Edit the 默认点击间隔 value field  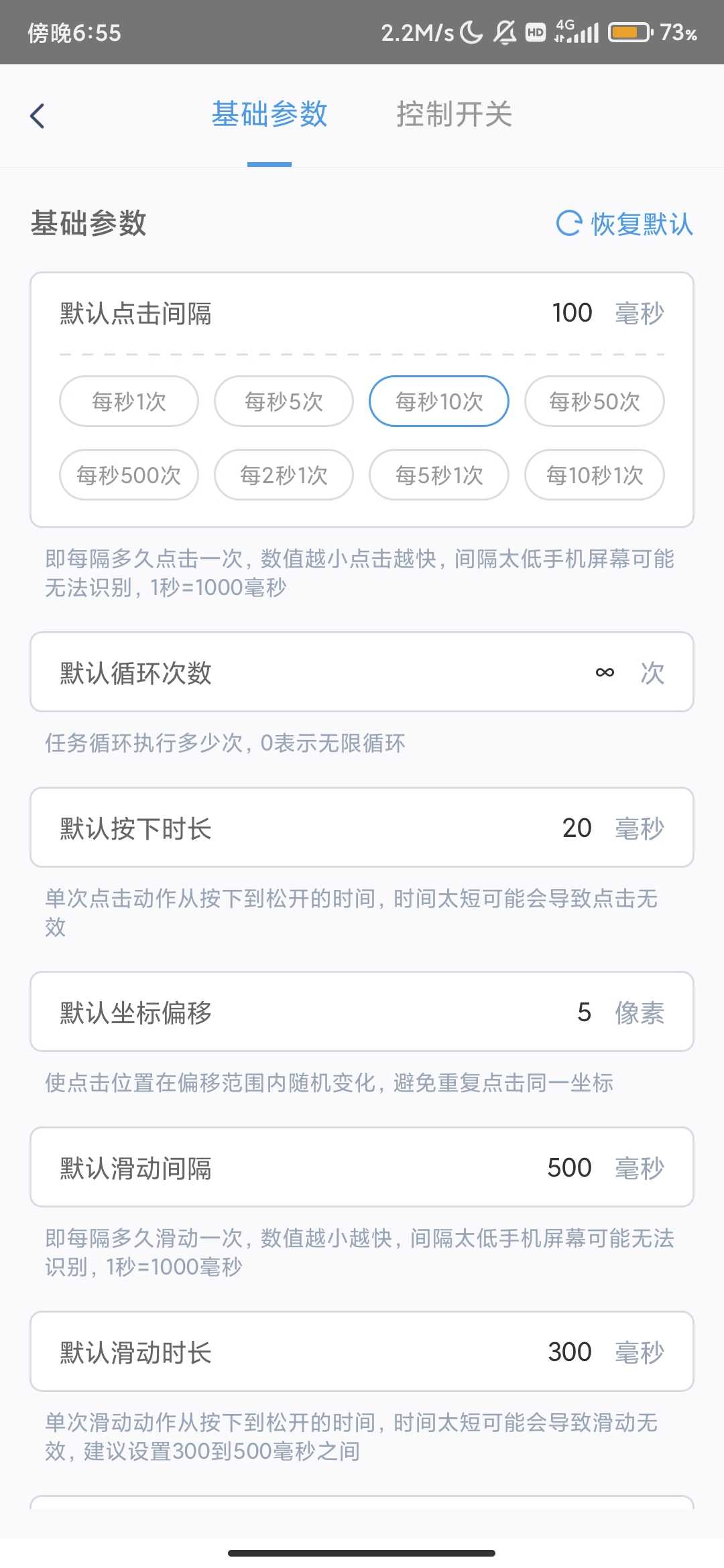coord(572,313)
